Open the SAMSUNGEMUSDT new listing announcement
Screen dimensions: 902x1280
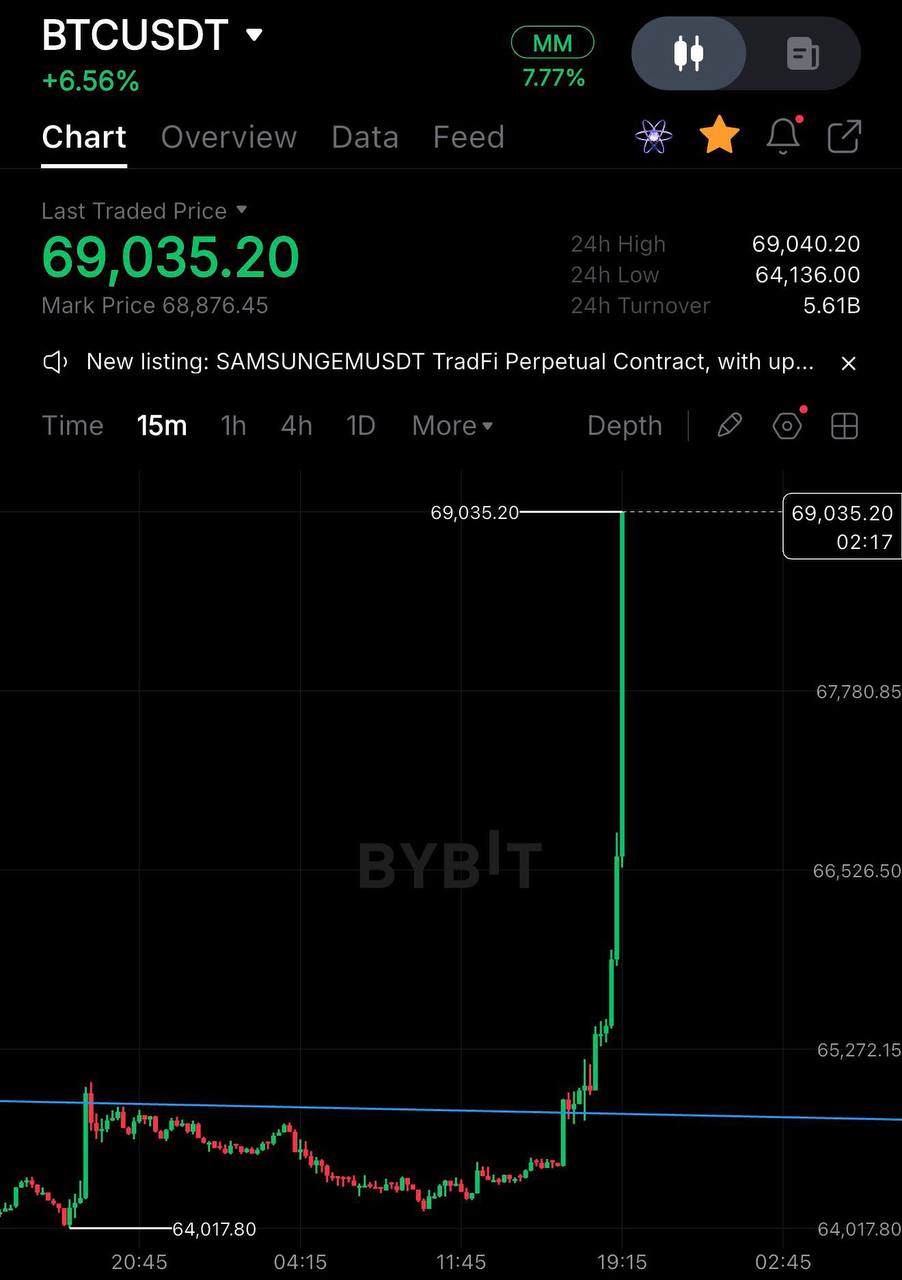click(x=450, y=362)
